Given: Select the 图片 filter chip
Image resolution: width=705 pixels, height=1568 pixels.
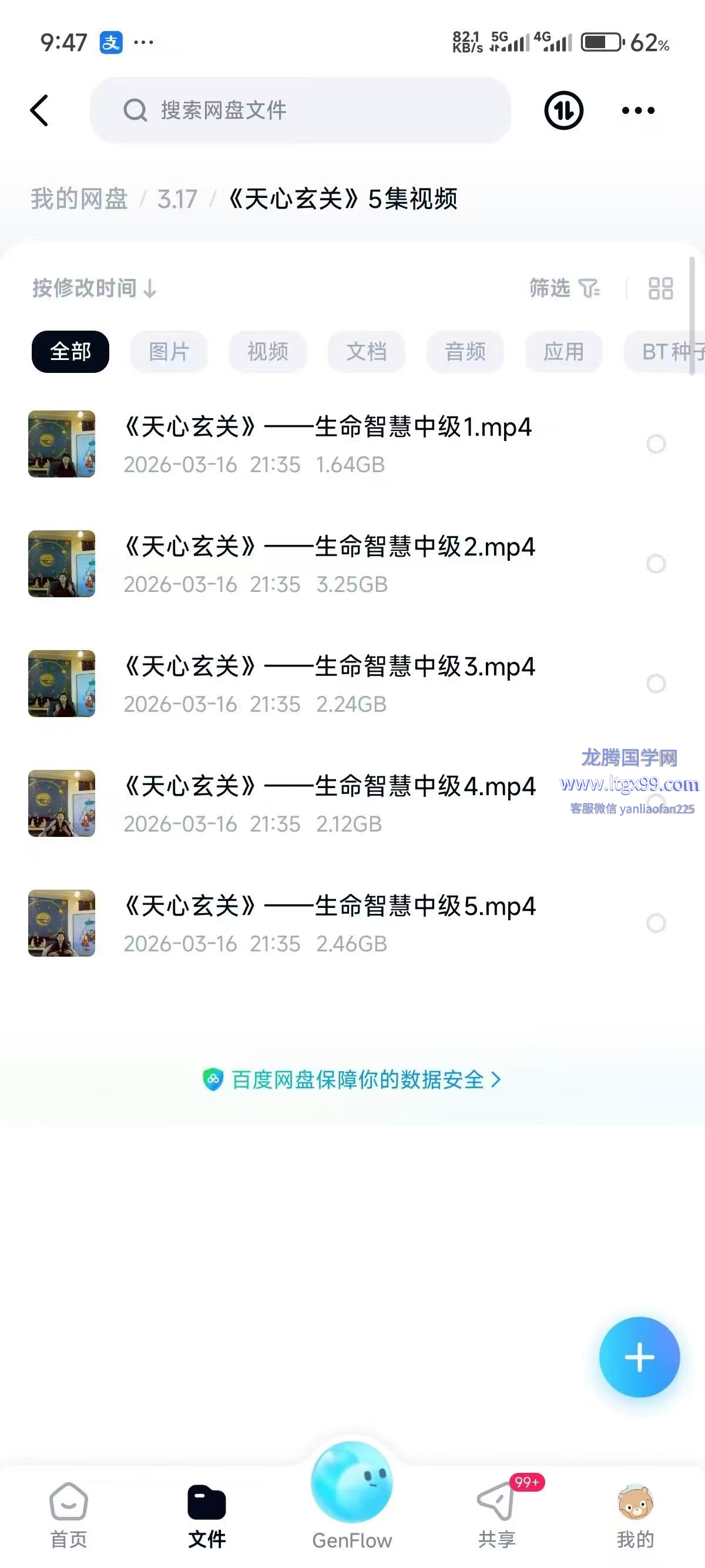Looking at the screenshot, I should coord(169,352).
